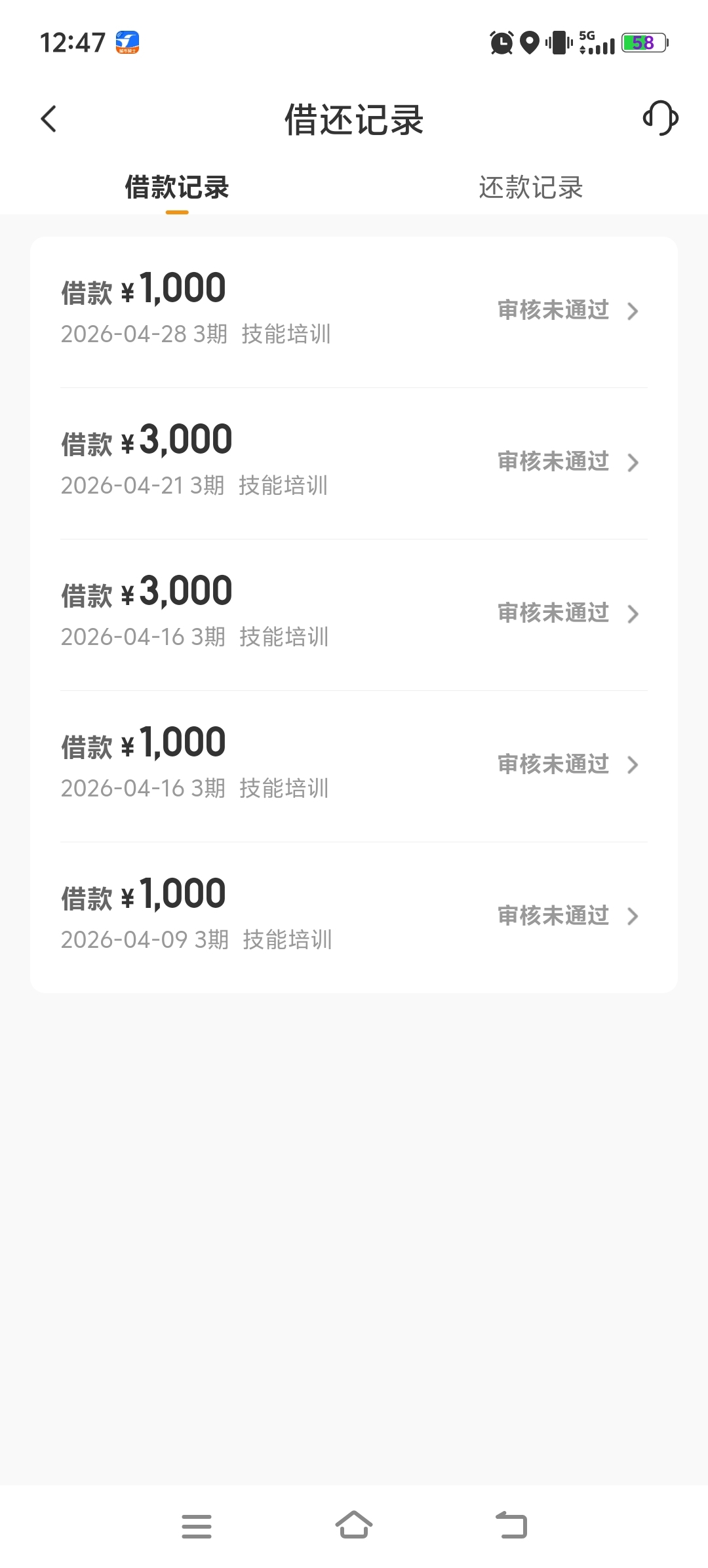The height and width of the screenshot is (1568, 708).
Task: Open the ¥1,000 loan dated 2026-04-28
Action: click(x=354, y=310)
